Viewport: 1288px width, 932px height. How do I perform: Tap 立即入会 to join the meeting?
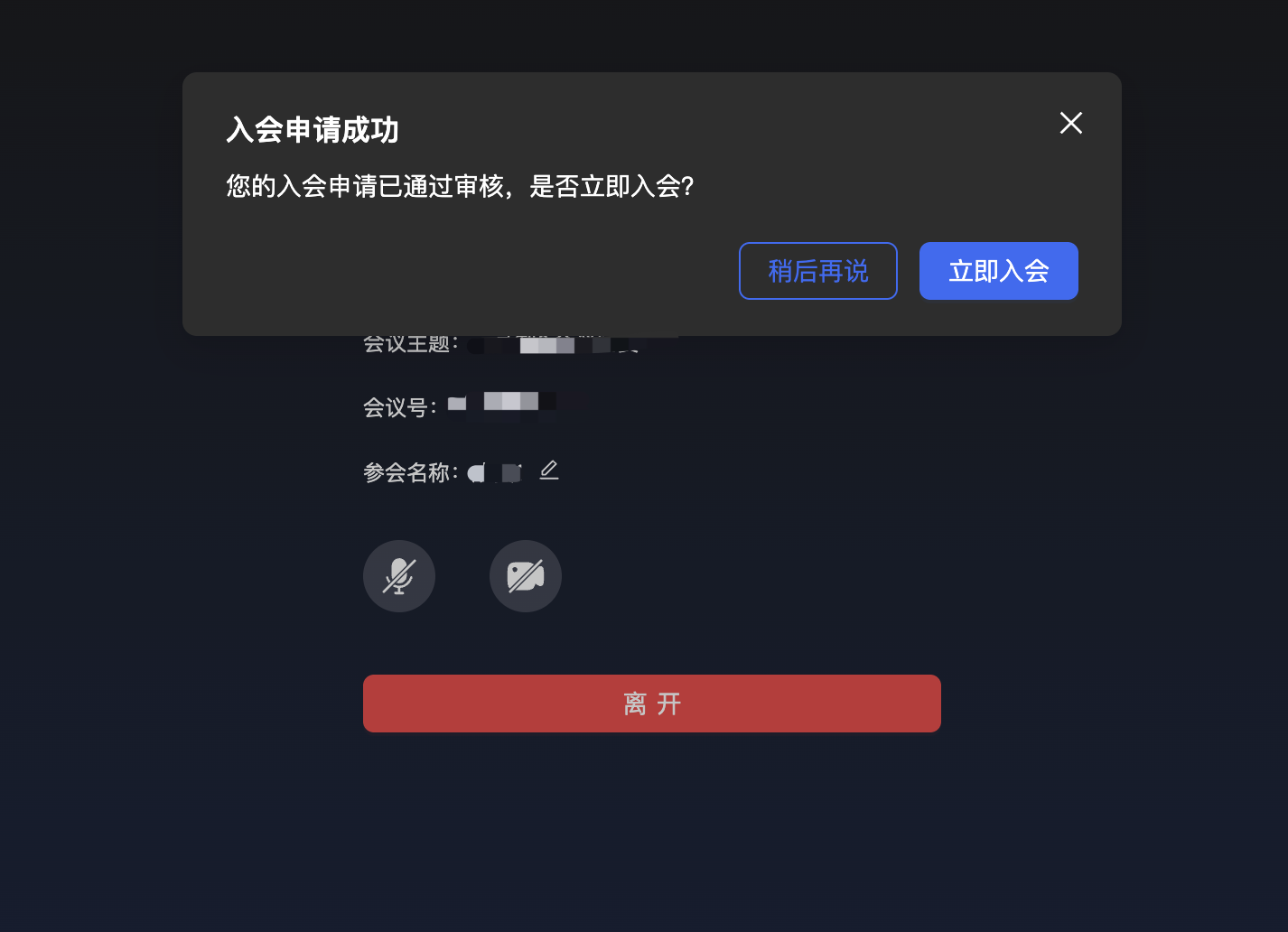click(x=998, y=271)
